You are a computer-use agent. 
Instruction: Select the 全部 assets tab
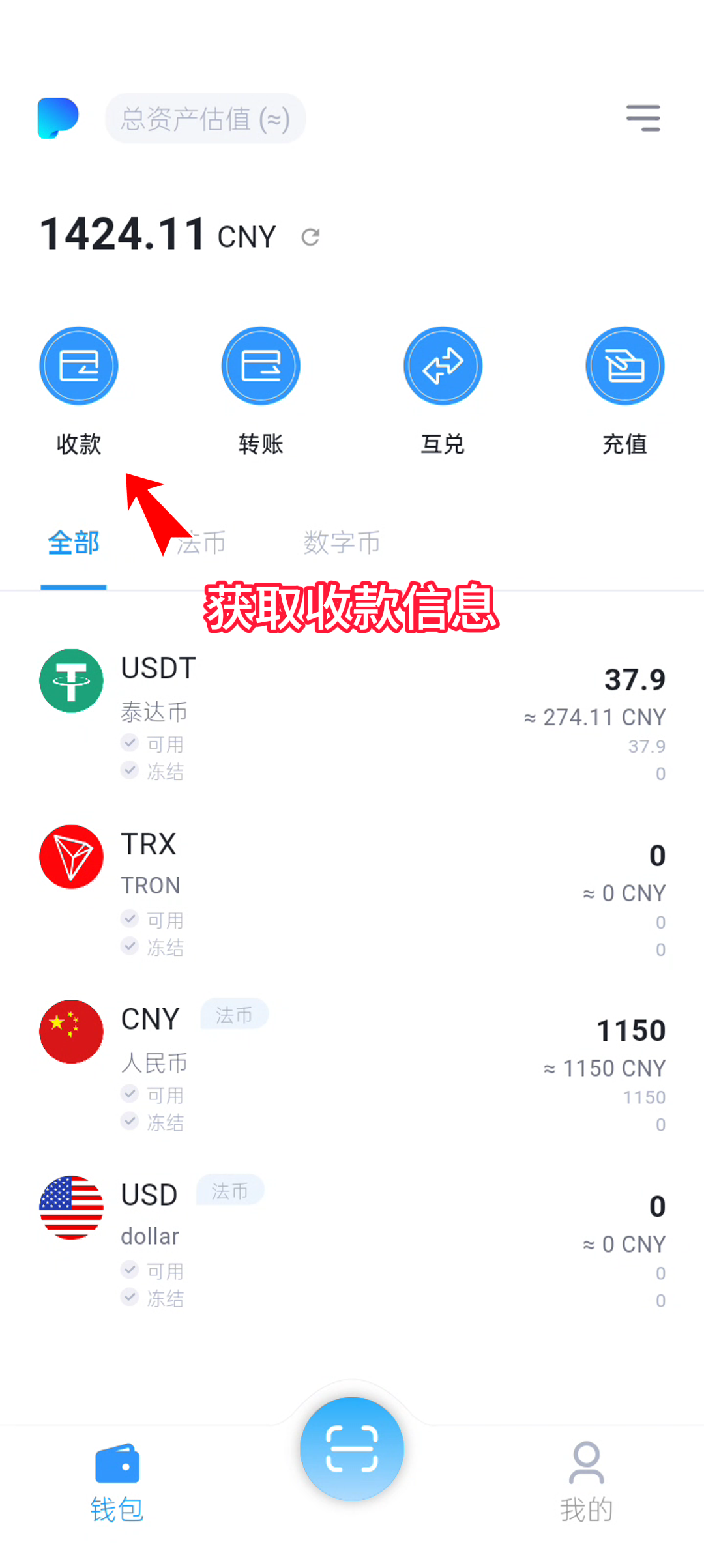click(74, 544)
